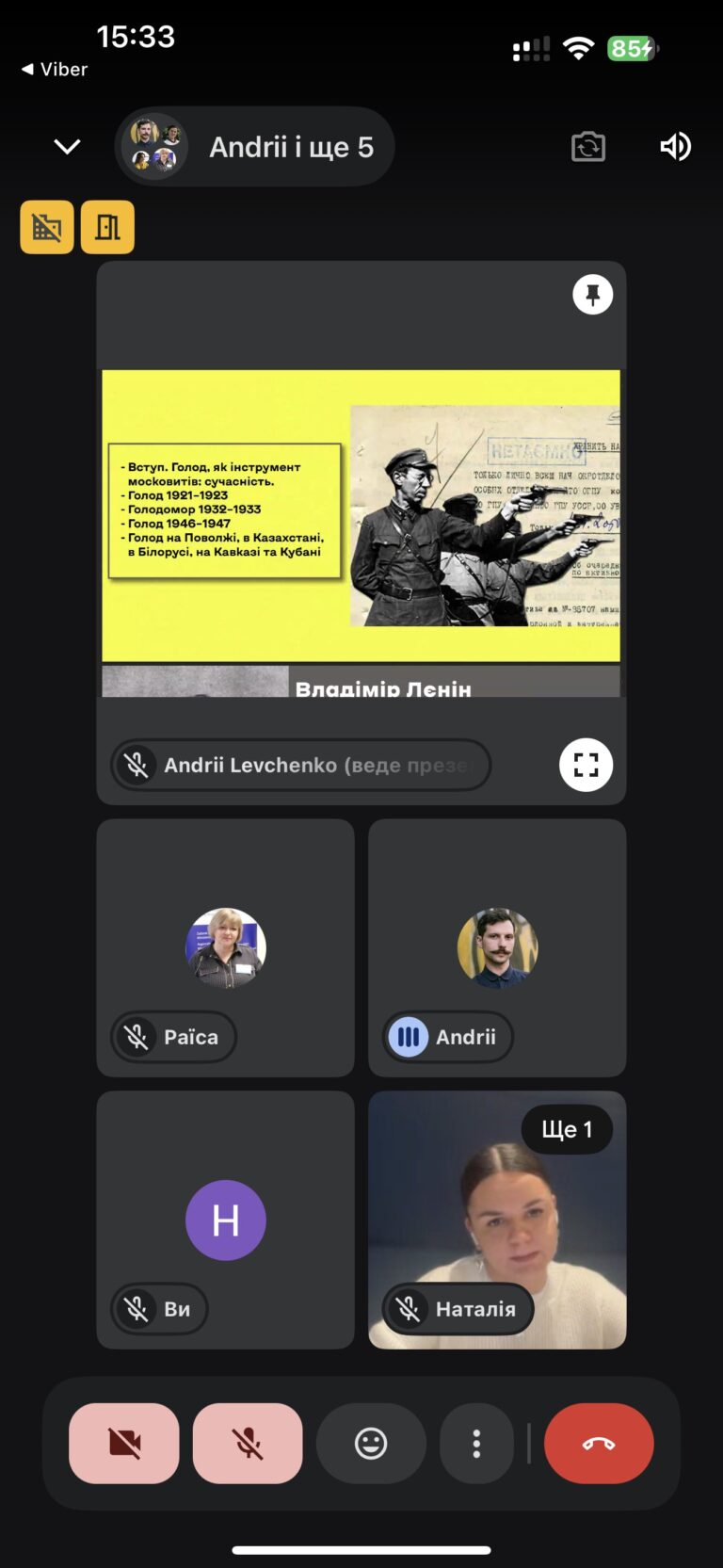
Task: Open Andrii's participant tile
Action: 497,947
